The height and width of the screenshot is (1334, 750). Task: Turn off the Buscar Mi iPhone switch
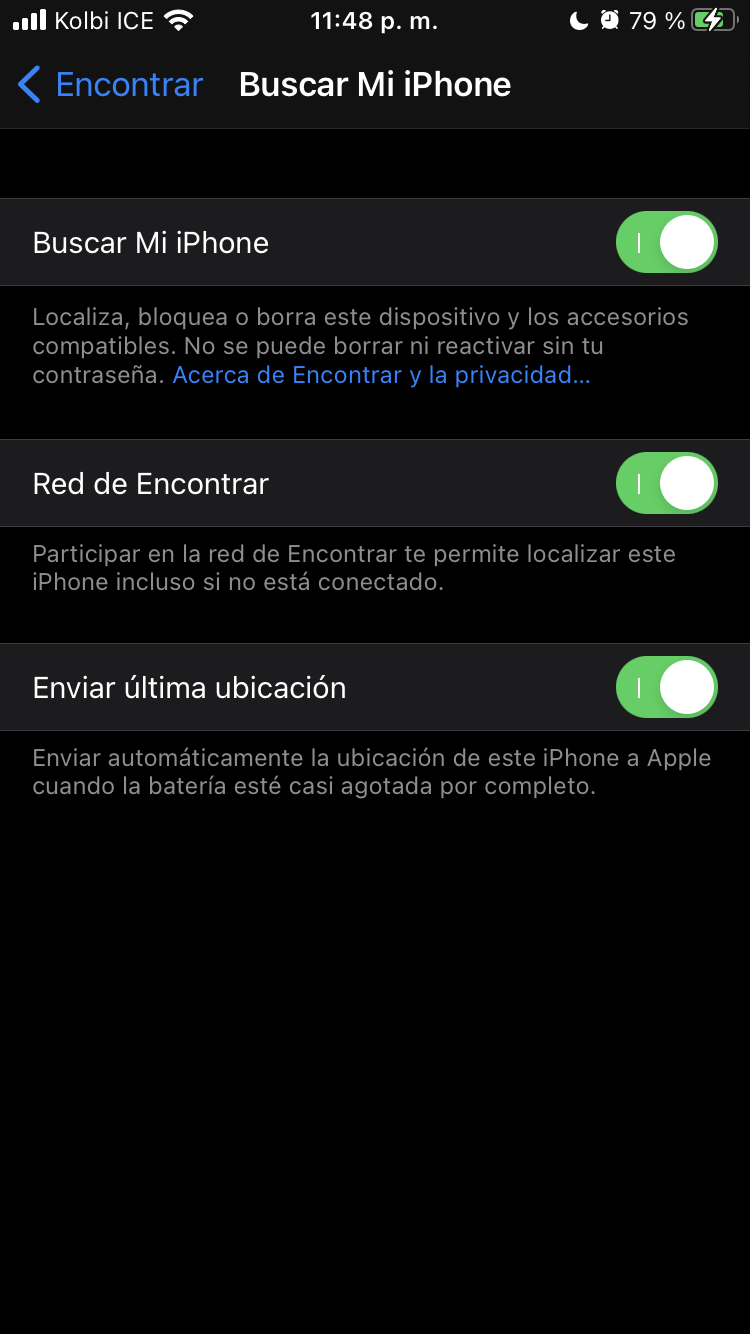pos(666,243)
